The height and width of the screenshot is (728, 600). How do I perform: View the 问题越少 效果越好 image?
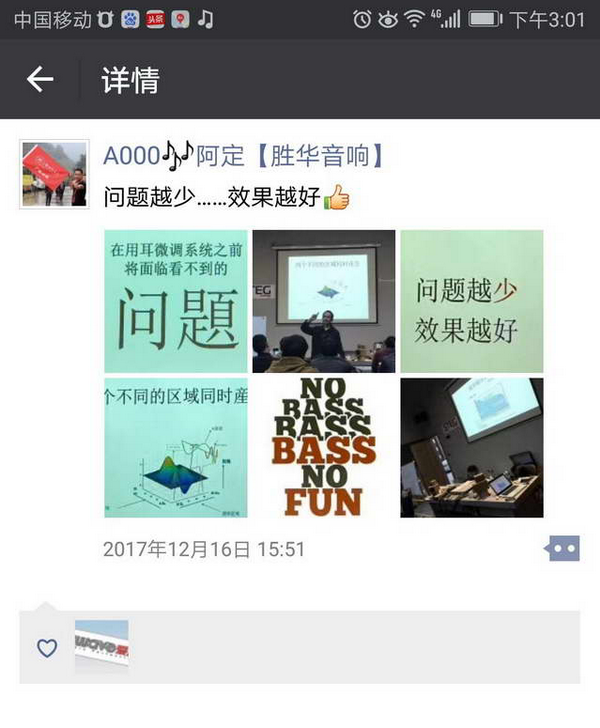coord(471,301)
